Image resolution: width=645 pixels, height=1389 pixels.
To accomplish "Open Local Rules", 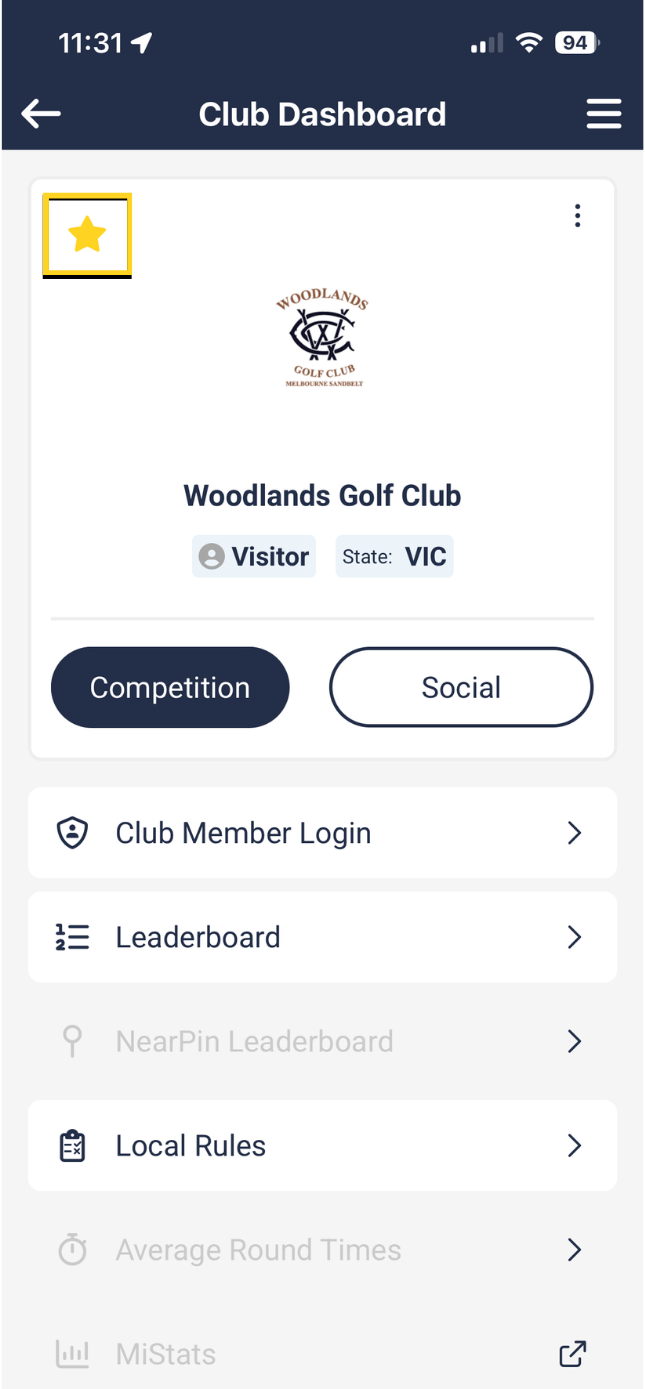I will click(x=322, y=1145).
